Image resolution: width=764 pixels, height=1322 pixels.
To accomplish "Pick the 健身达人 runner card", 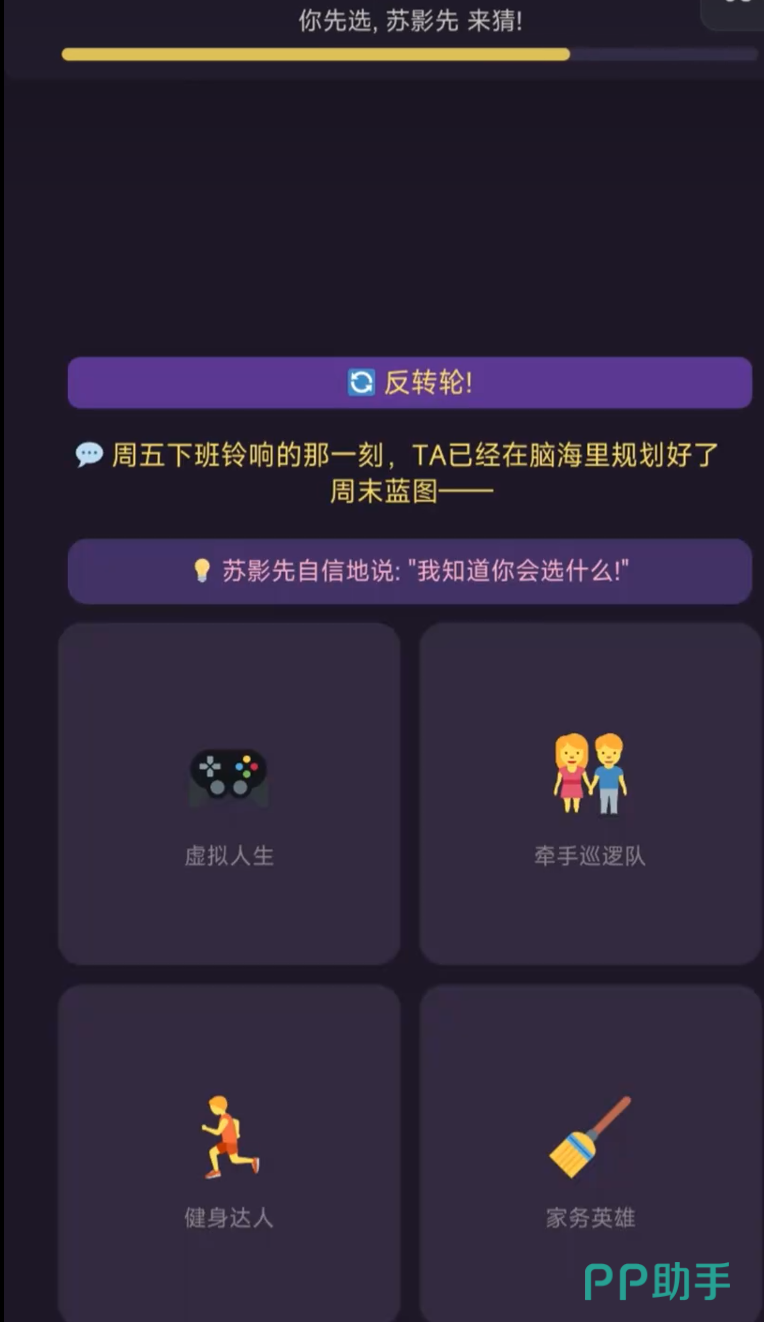I will (x=229, y=1155).
